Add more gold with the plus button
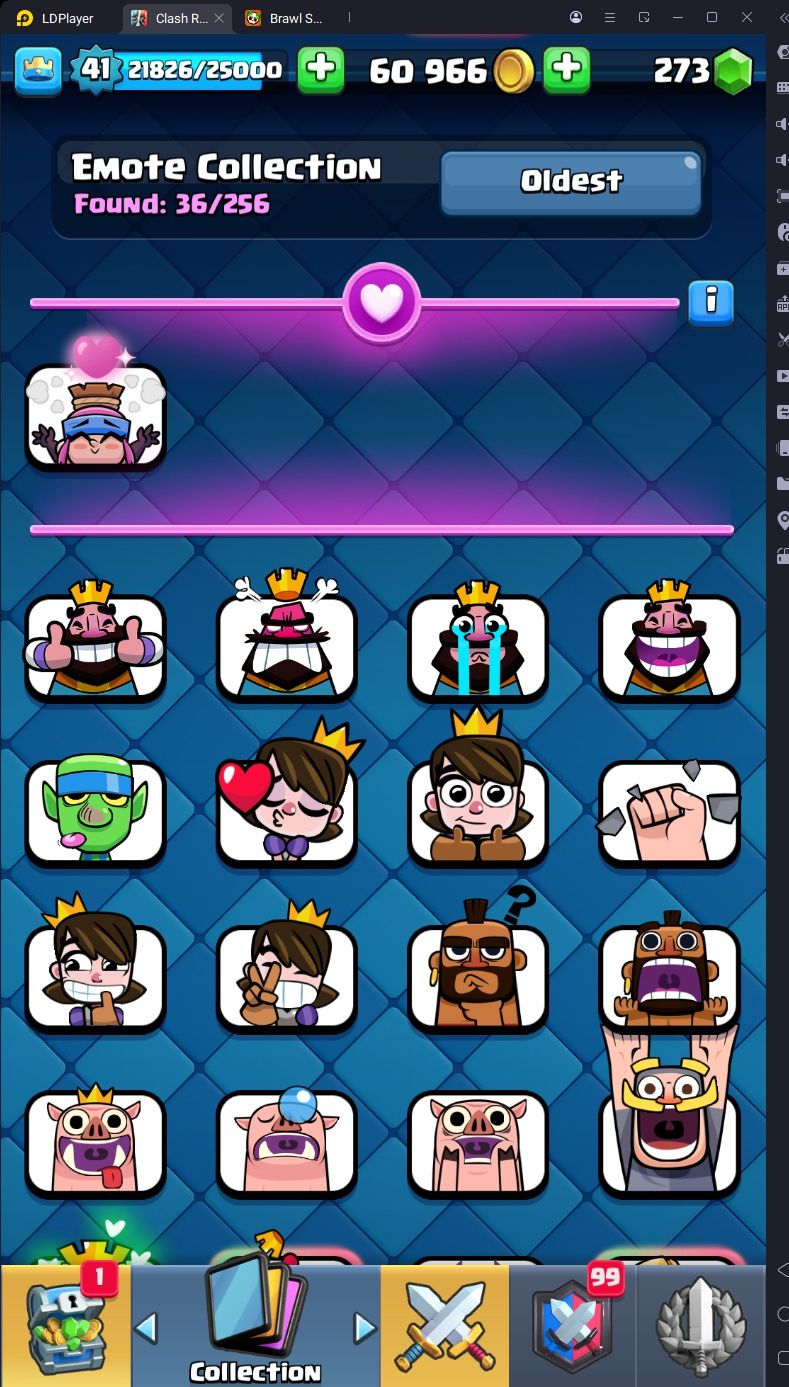The width and height of the screenshot is (789, 1387). coord(566,69)
